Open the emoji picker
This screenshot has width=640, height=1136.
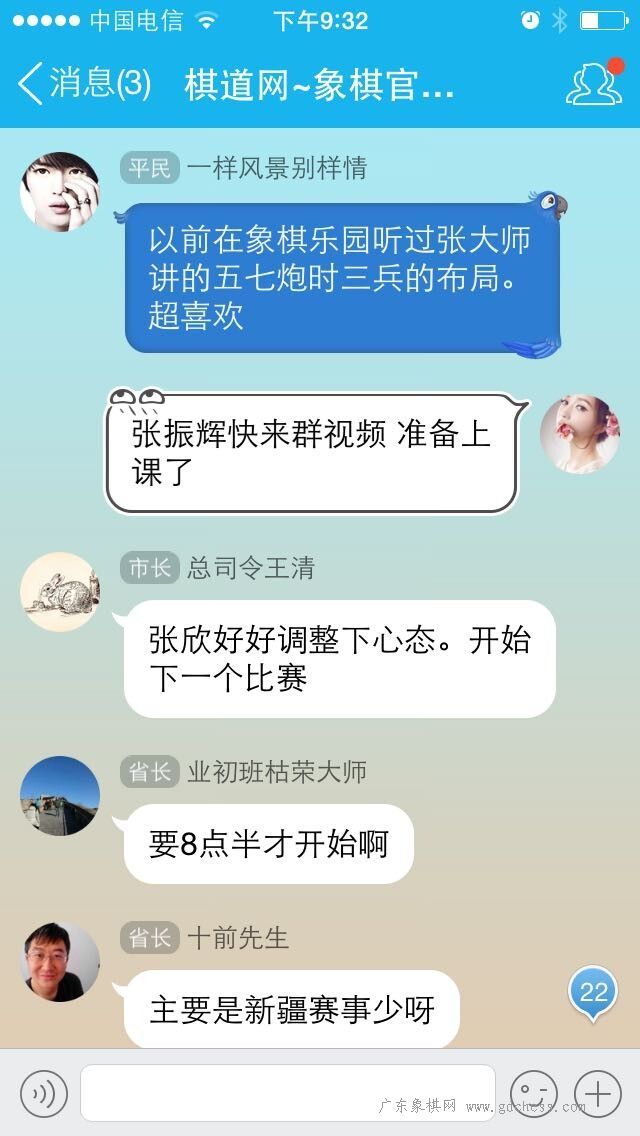pos(533,1094)
